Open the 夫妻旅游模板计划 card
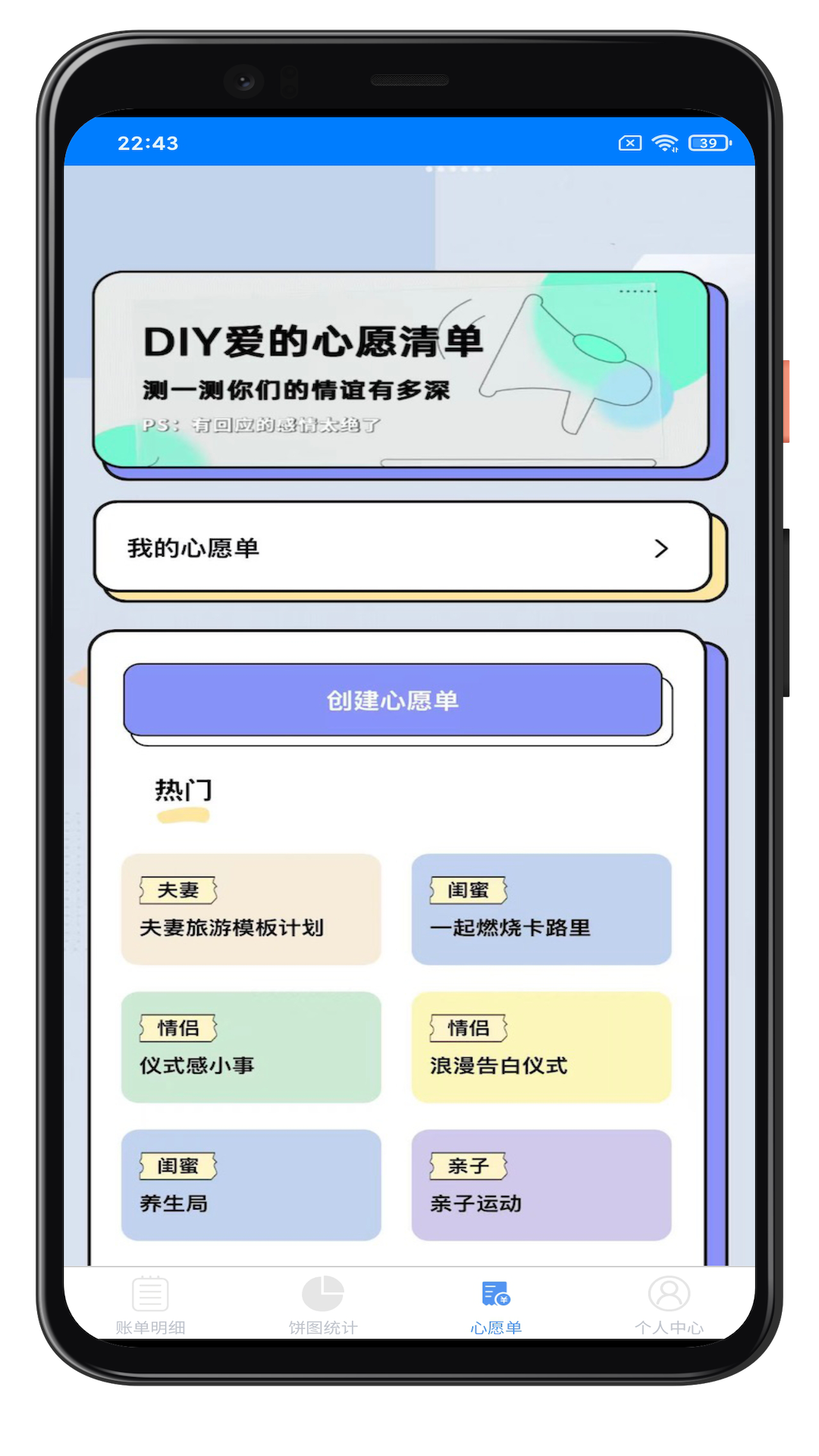The width and height of the screenshot is (819, 1456). [251, 909]
